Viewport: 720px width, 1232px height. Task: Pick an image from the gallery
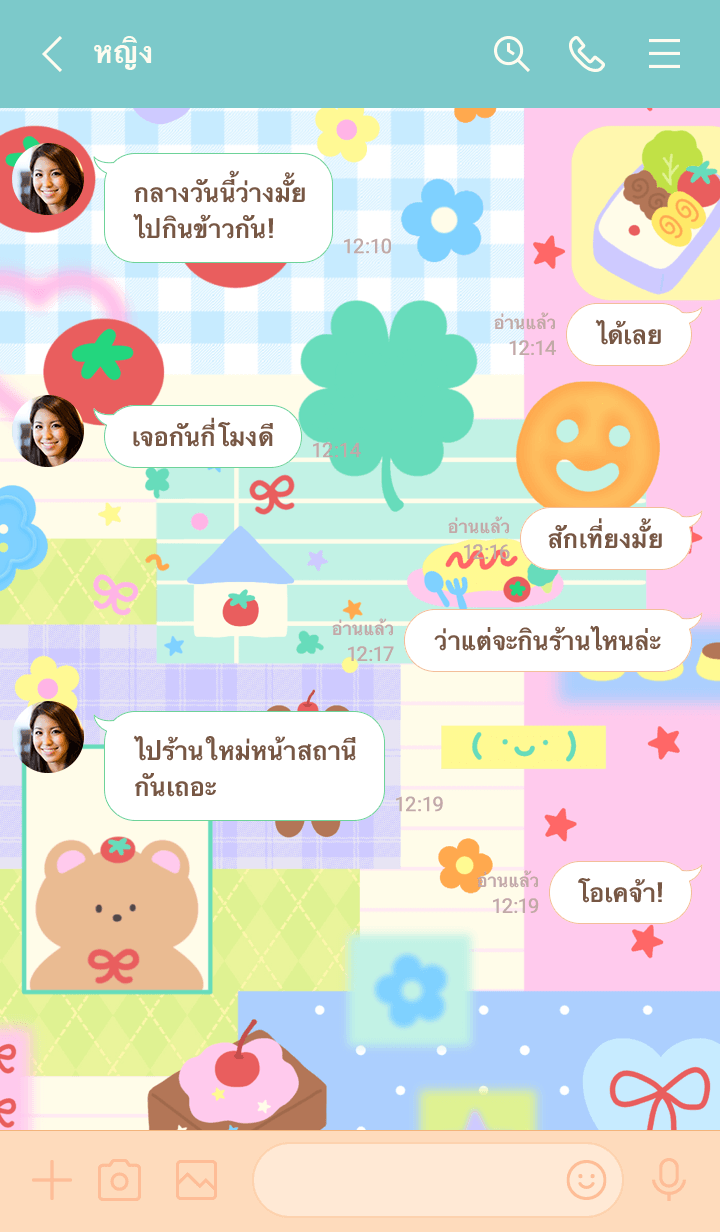coord(196,1181)
